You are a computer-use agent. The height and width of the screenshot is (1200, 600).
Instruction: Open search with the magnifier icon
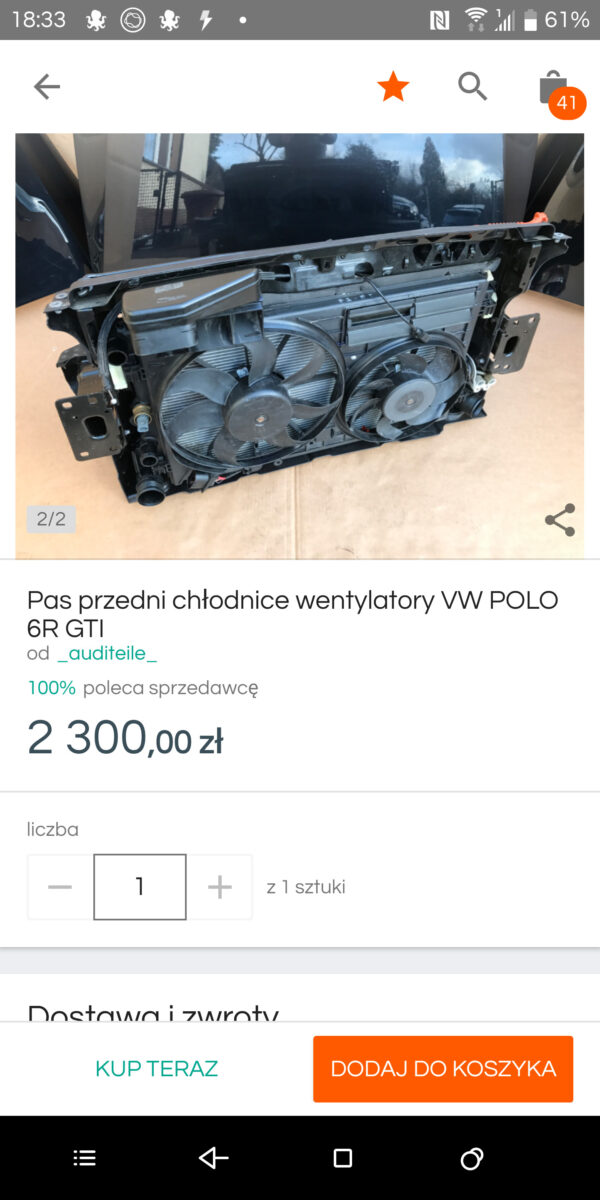[x=473, y=87]
